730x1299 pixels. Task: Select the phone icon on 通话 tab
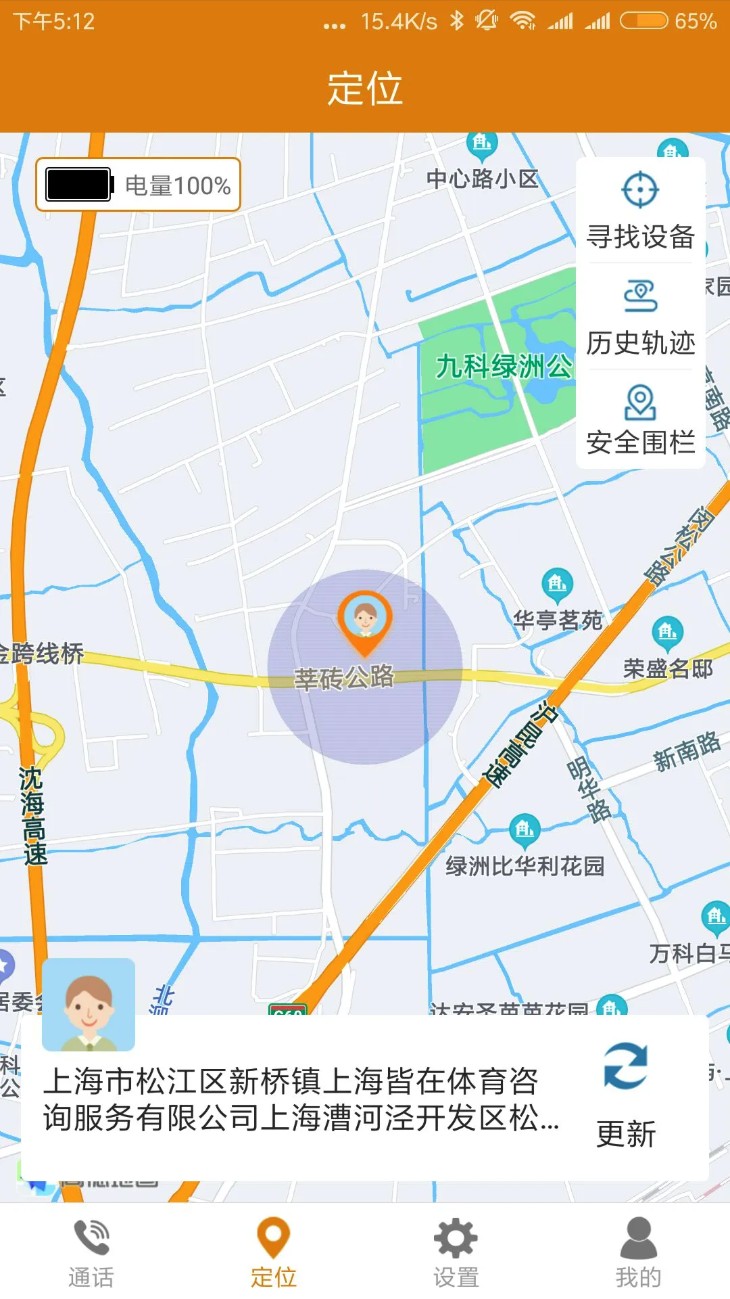[91, 1236]
